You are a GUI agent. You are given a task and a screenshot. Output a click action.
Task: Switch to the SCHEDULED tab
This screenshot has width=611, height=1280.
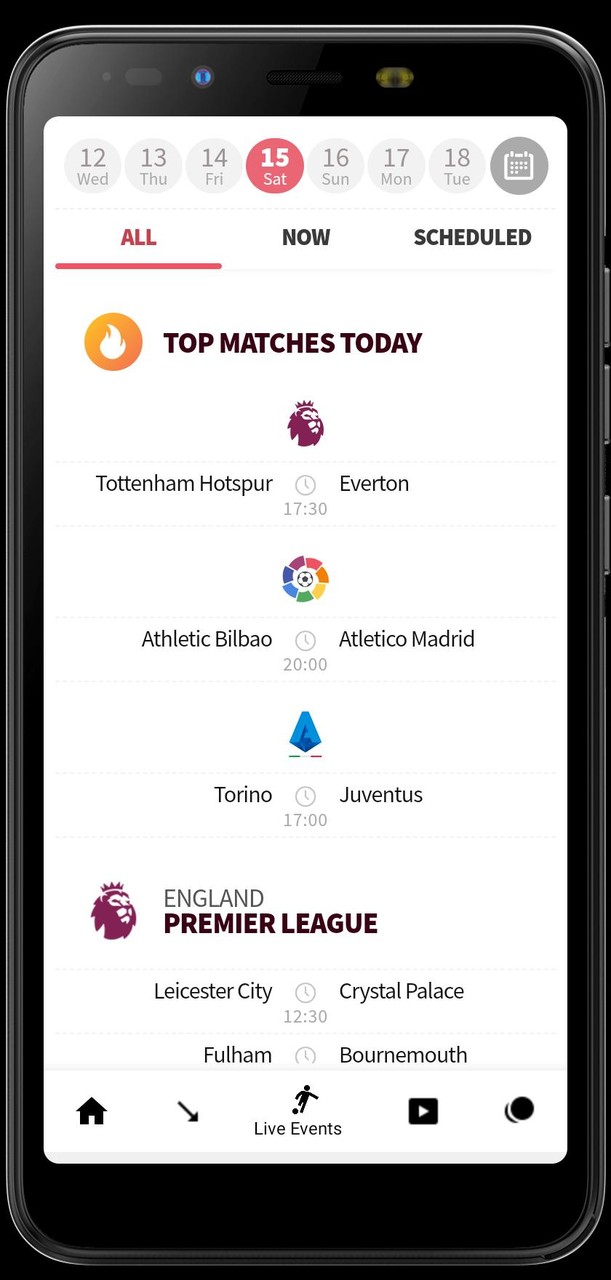(x=472, y=238)
